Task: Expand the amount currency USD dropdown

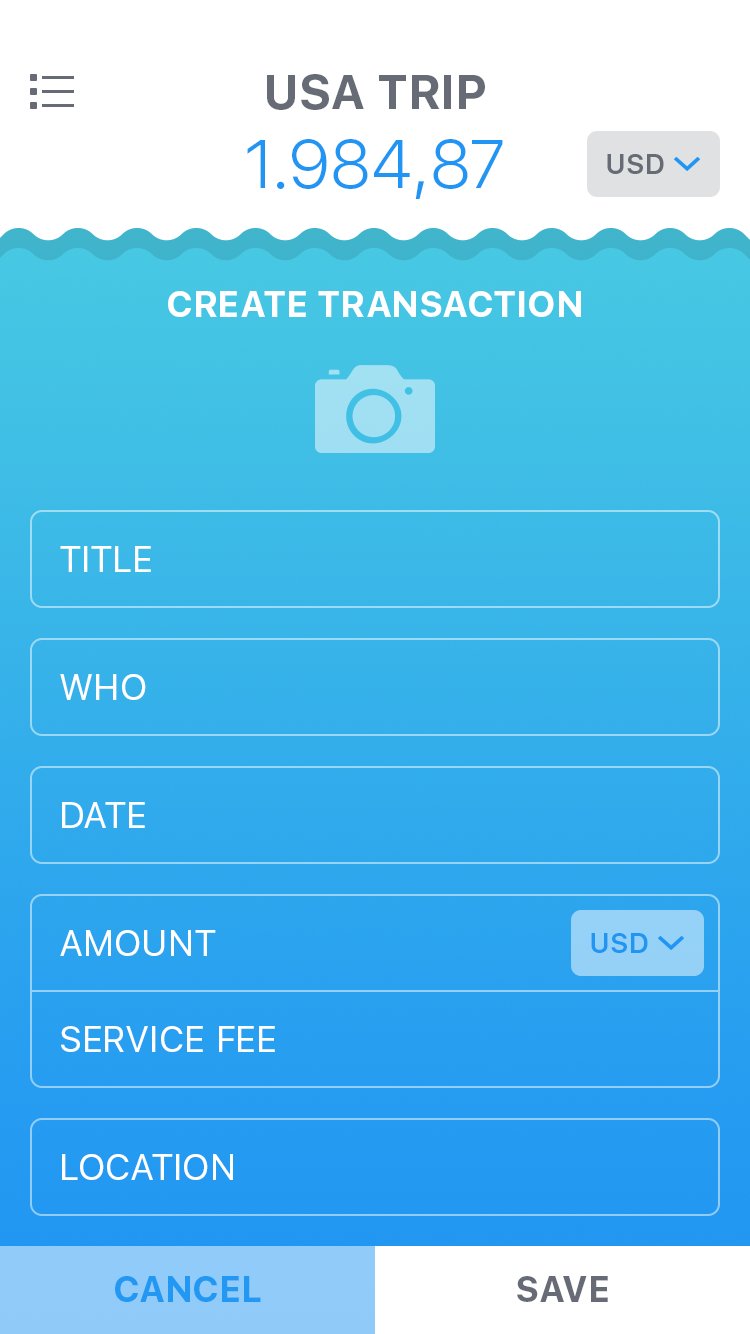Action: (x=637, y=943)
